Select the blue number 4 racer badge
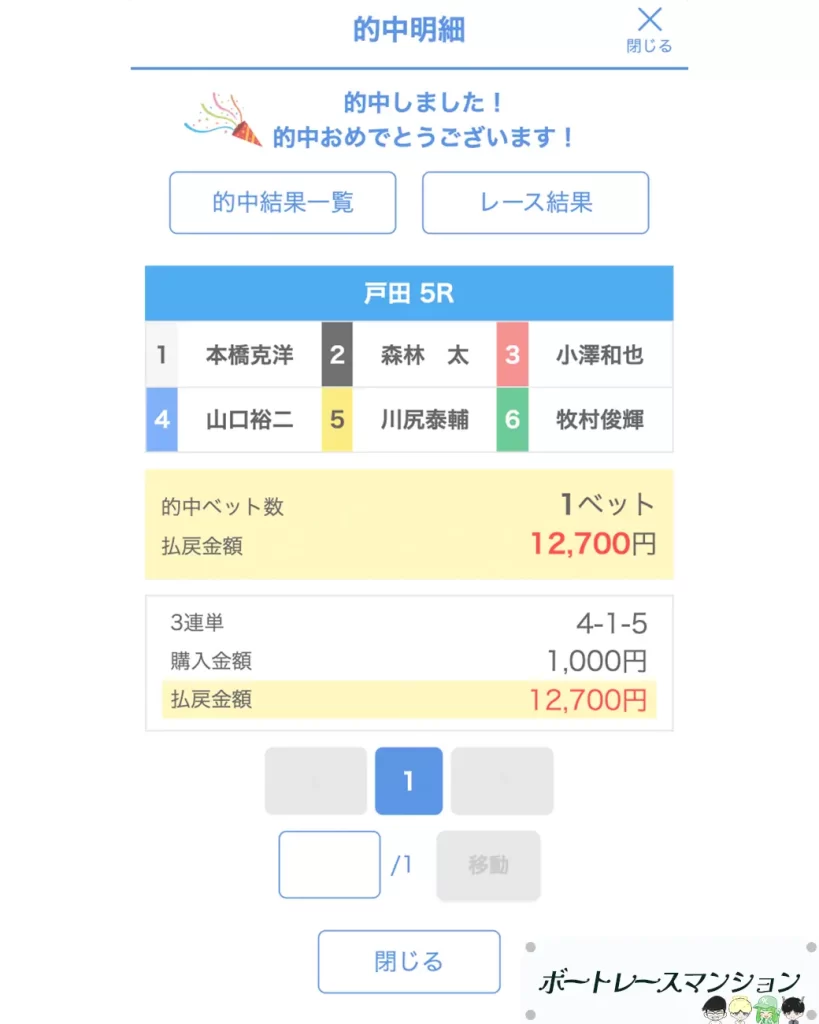The height and width of the screenshot is (1024, 819). tap(161, 420)
